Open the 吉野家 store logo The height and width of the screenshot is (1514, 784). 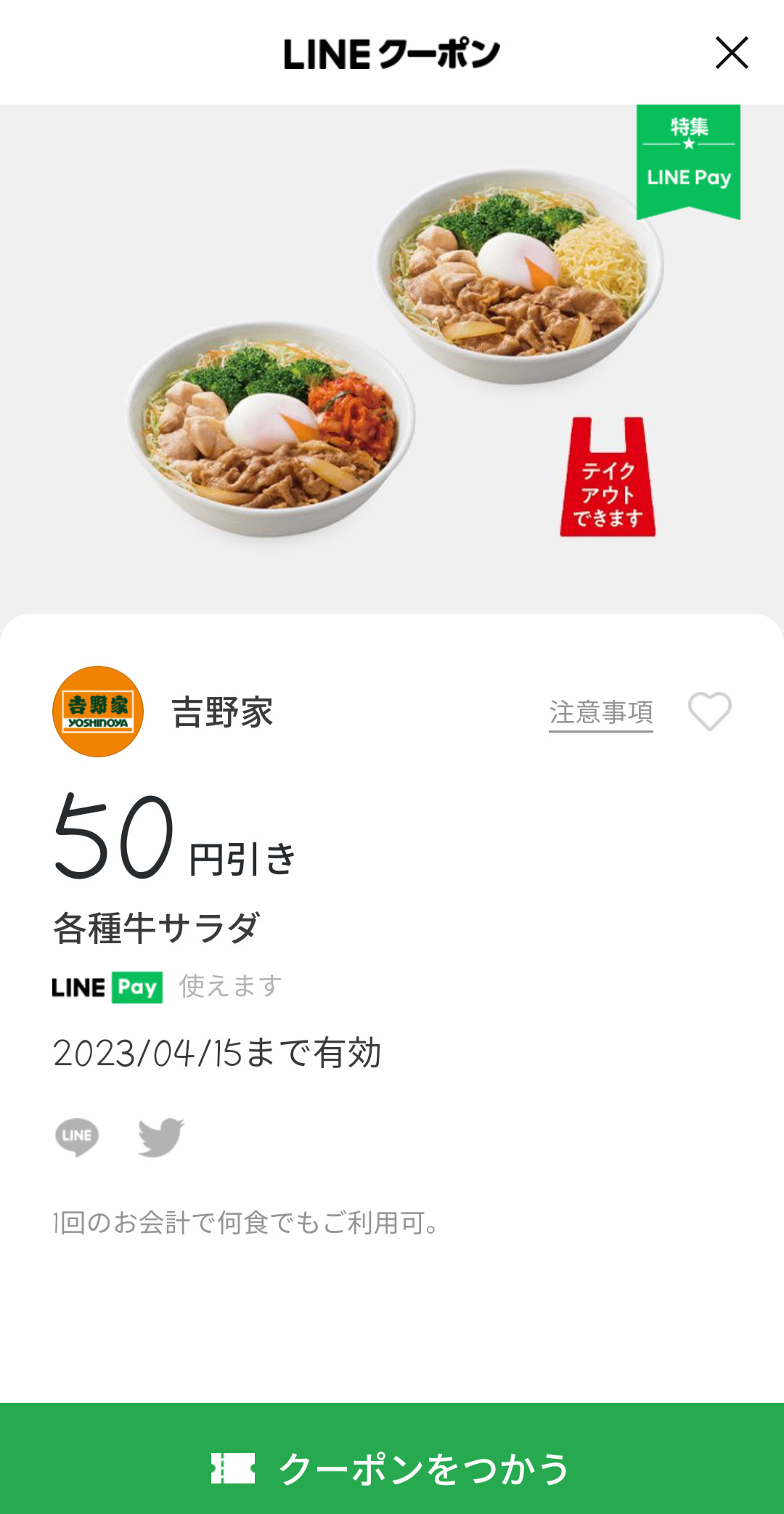(x=98, y=712)
